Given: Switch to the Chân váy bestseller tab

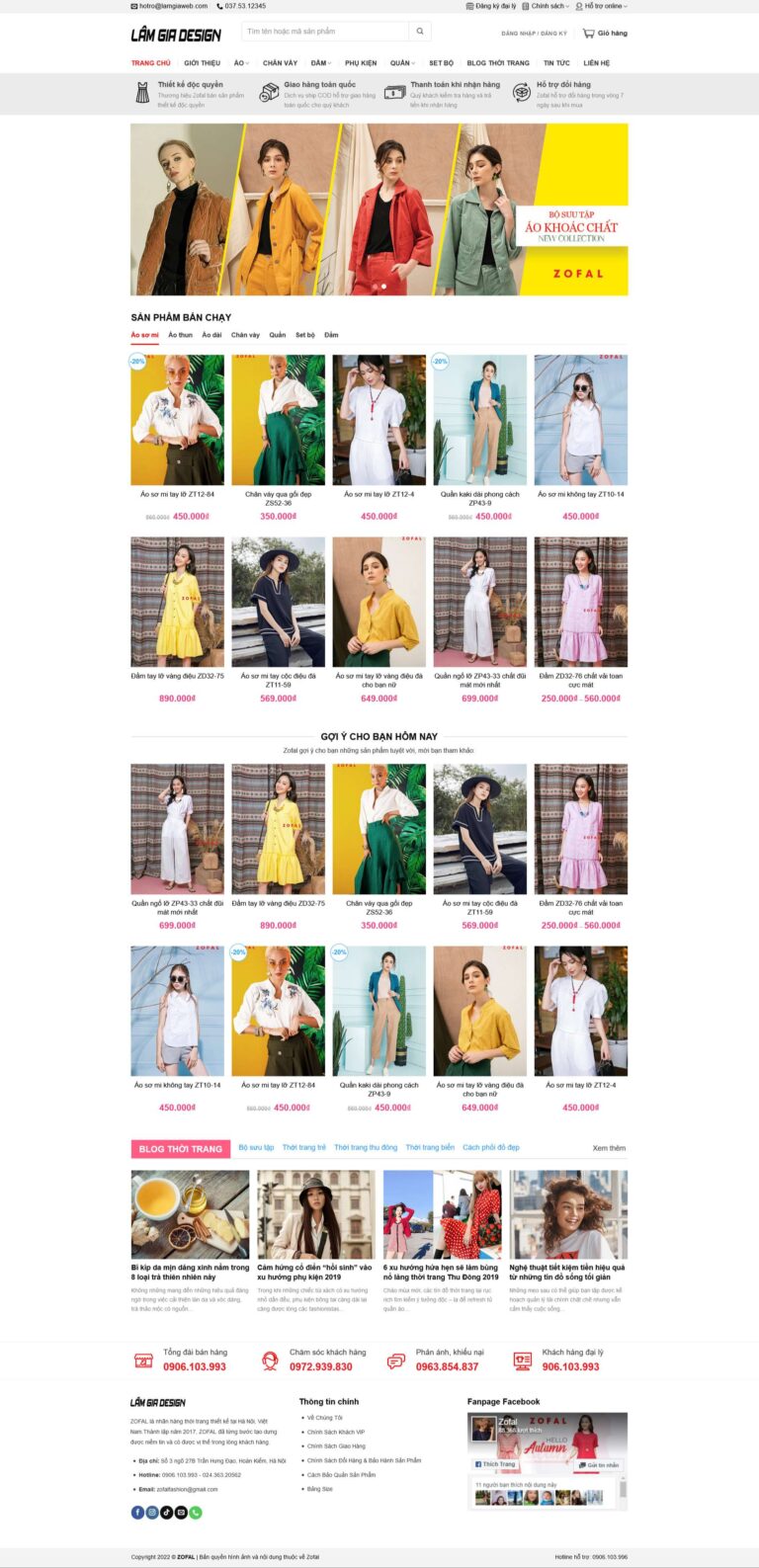Looking at the screenshot, I should click(x=245, y=335).
